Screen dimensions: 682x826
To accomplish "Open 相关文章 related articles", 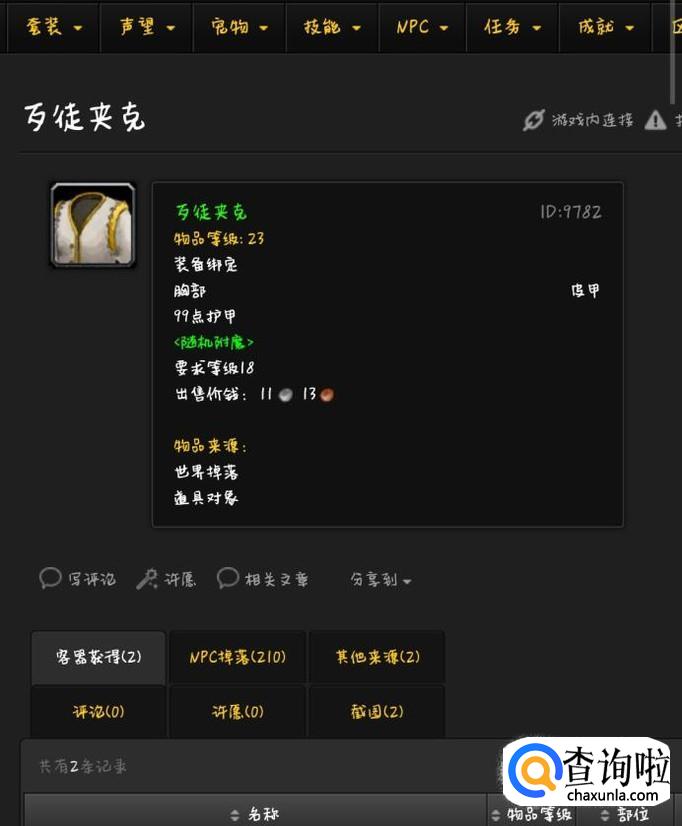I will (263, 579).
